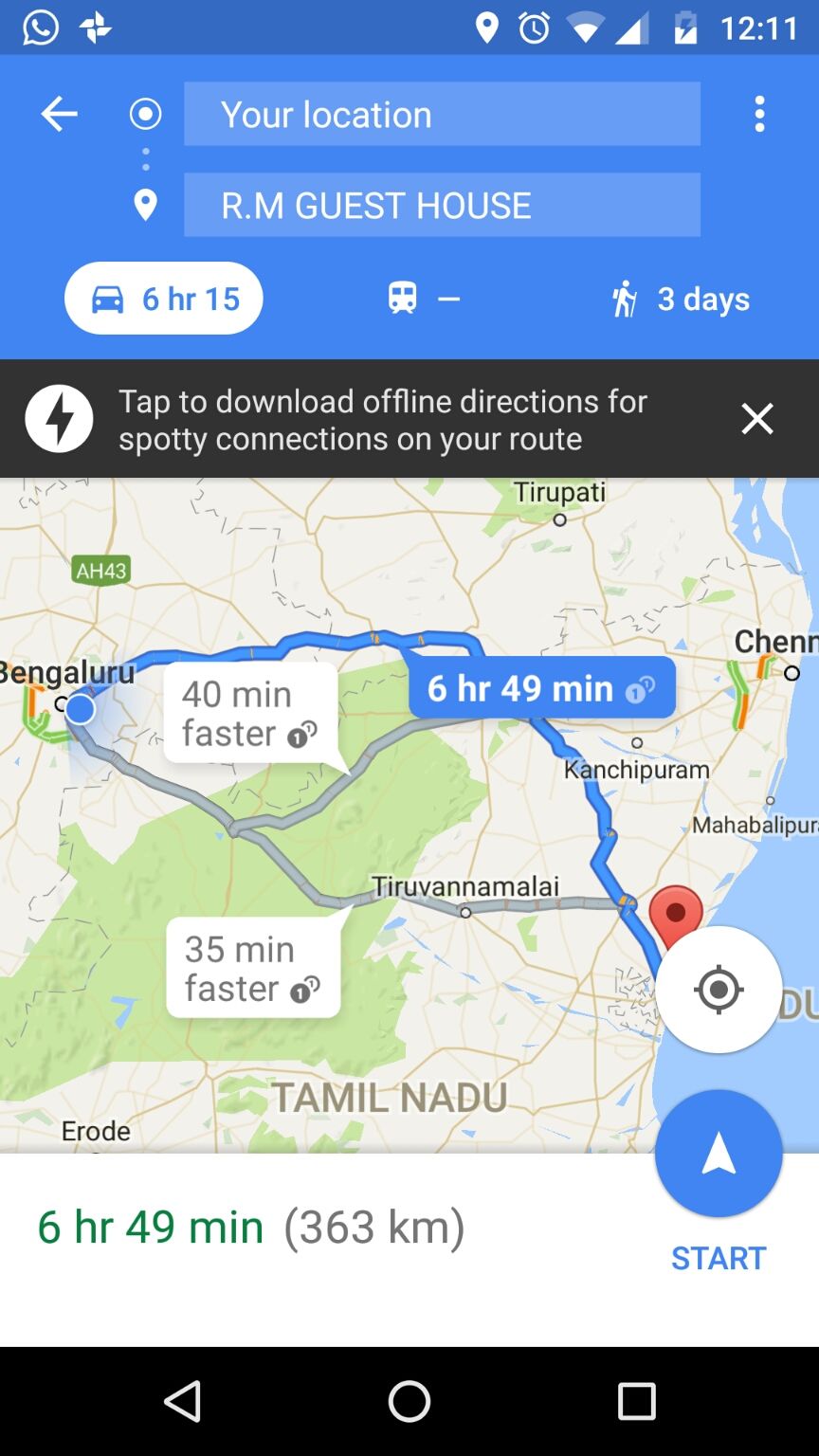Tap the destination pin on the map
The image size is (819, 1456).
tap(675, 915)
